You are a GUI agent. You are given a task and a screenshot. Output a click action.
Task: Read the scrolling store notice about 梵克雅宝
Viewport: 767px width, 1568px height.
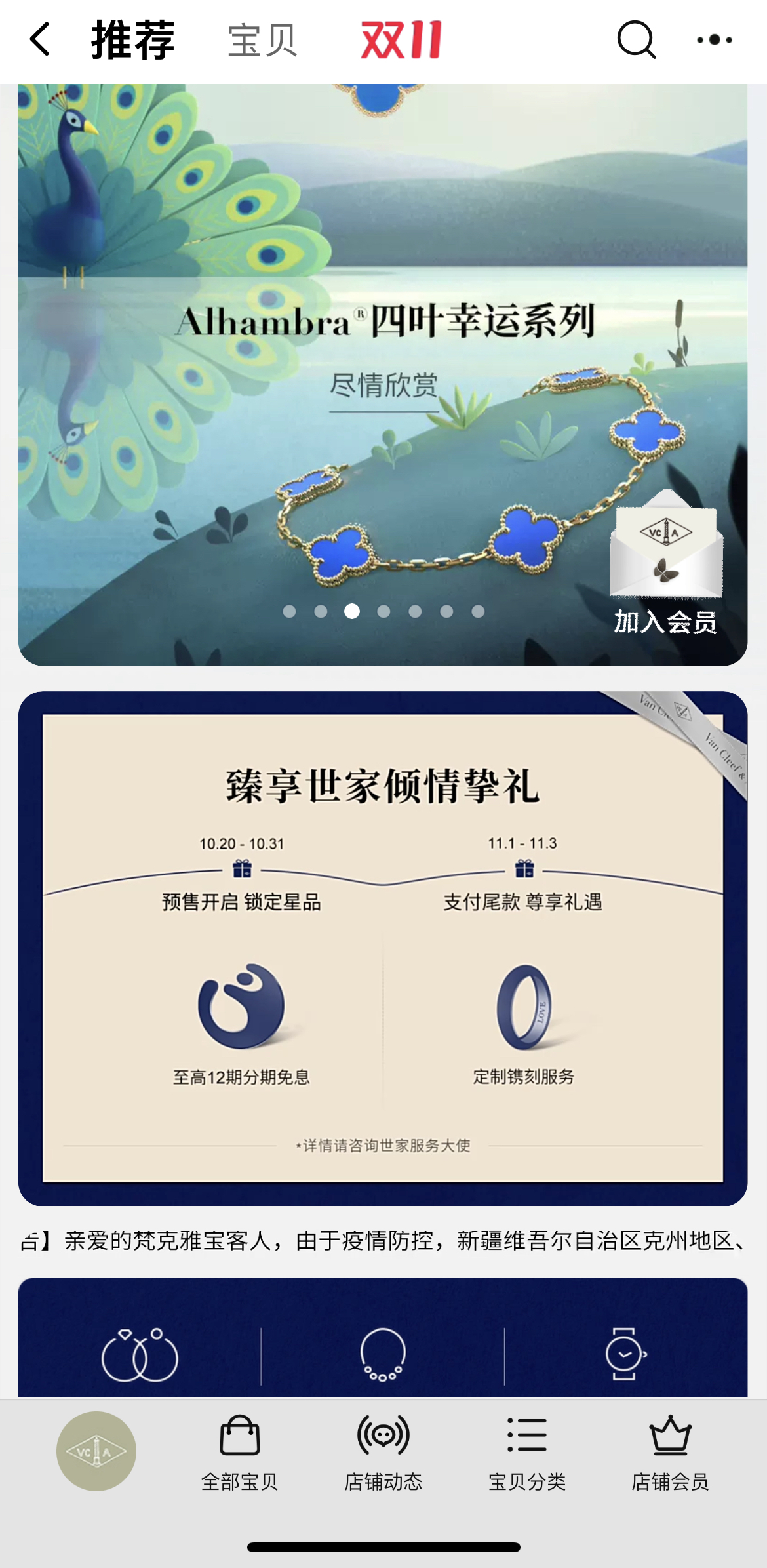[383, 1241]
